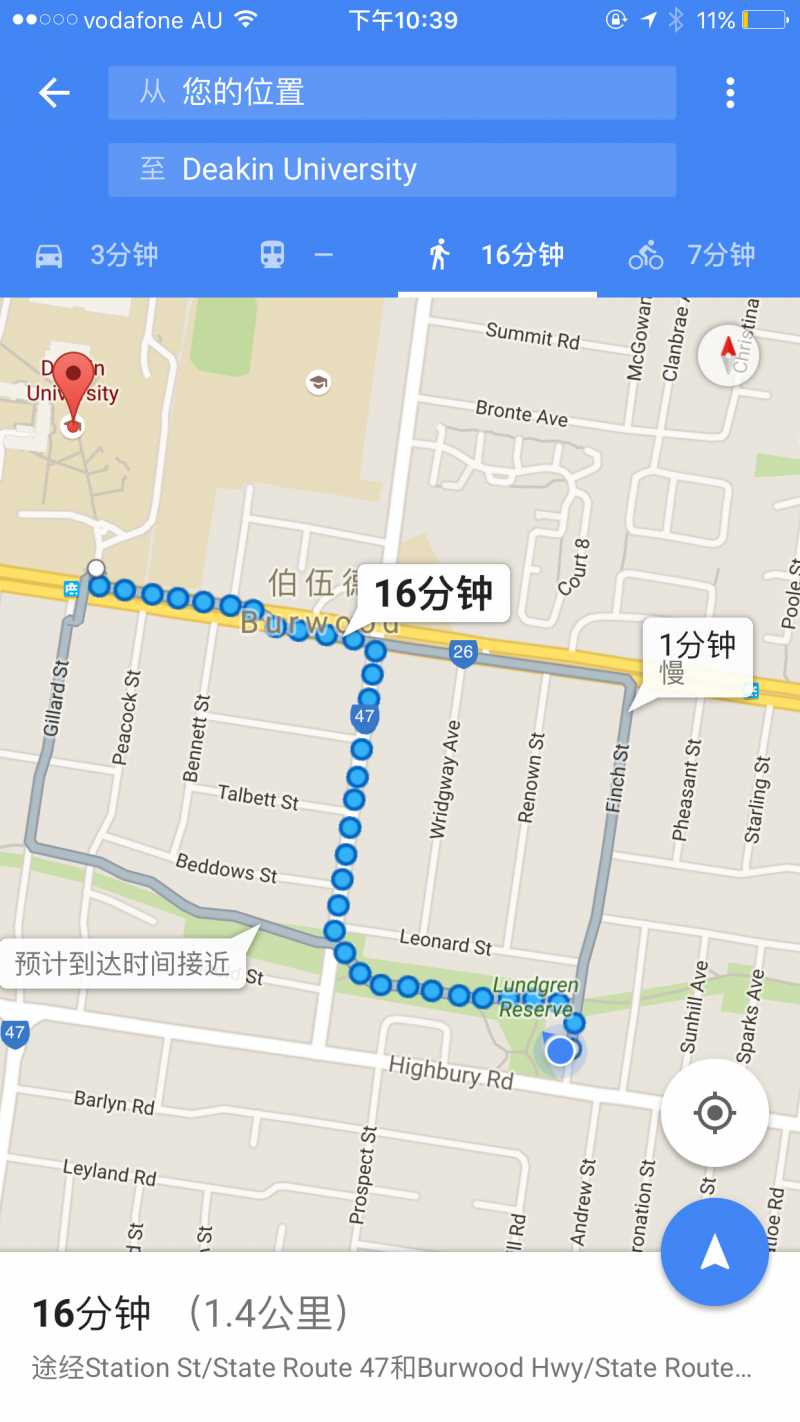Select the walking tab, 16分钟
The height and width of the screenshot is (1422, 800).
(x=497, y=255)
